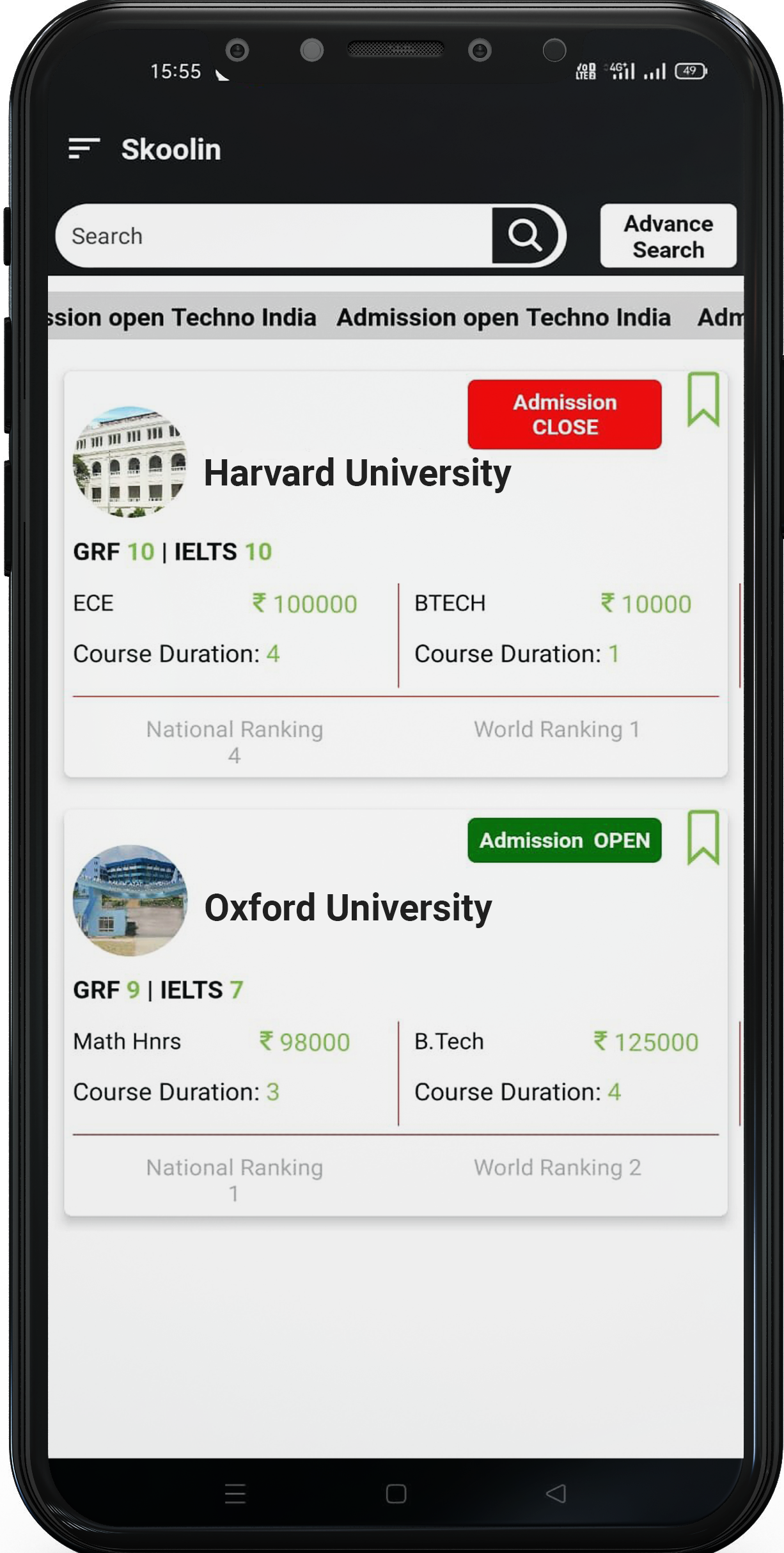784x1553 pixels.
Task: Bookmark Harvard University
Action: (x=703, y=400)
